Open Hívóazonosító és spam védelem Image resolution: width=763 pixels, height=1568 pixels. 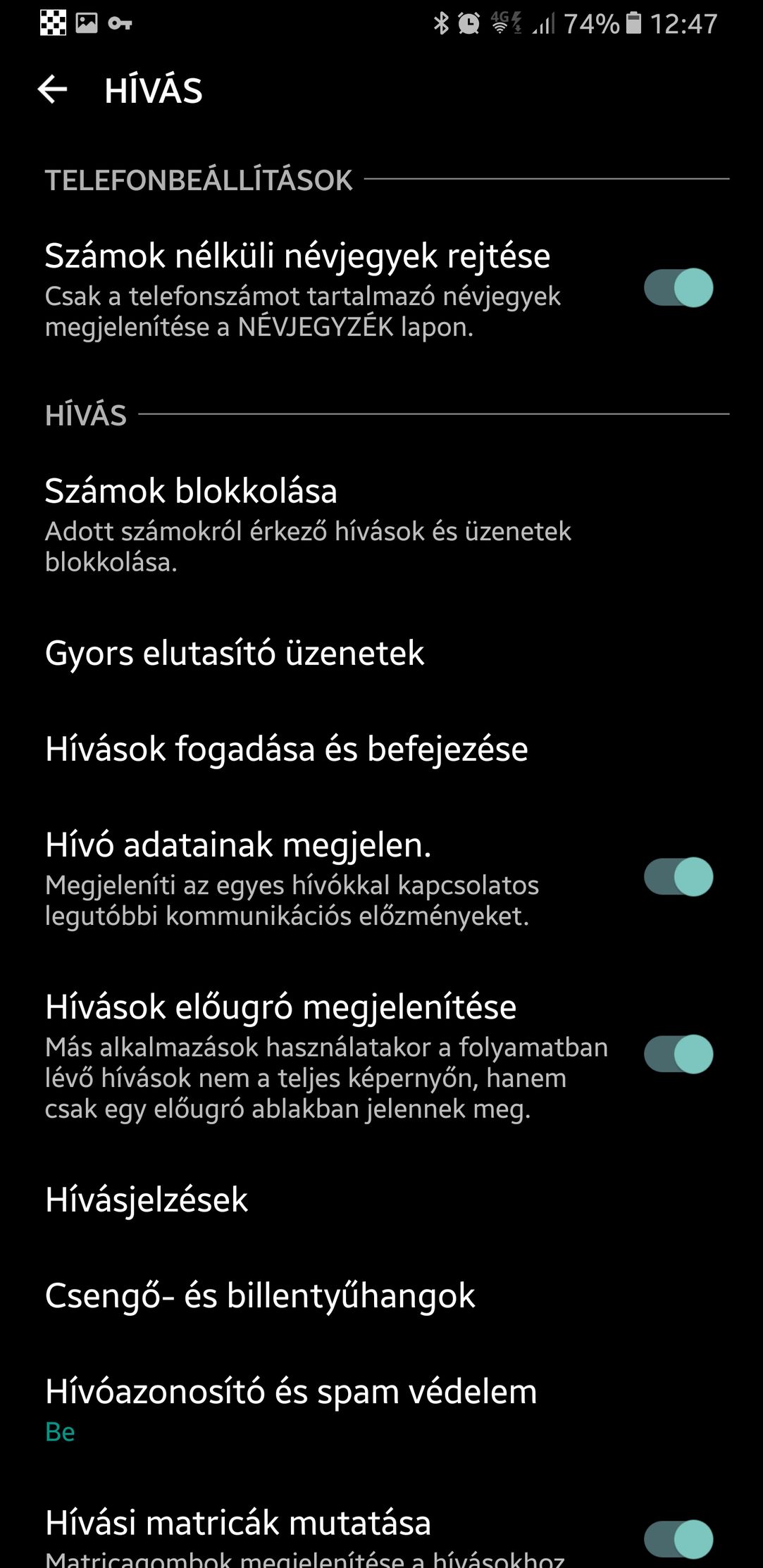pyautogui.click(x=381, y=1409)
